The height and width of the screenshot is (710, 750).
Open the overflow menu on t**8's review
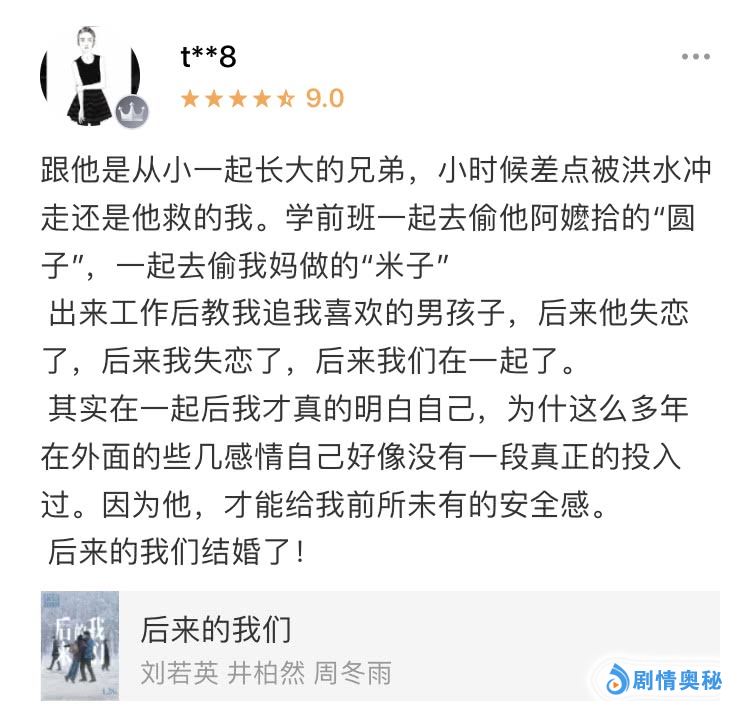pos(695,57)
